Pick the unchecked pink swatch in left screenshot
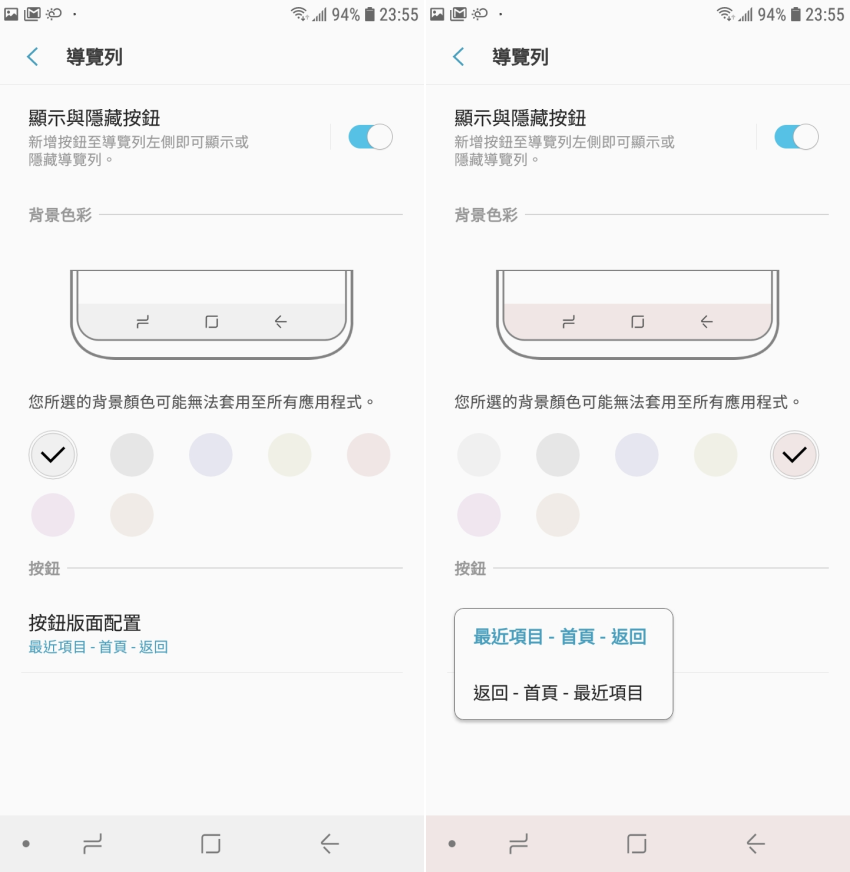Image resolution: width=850 pixels, height=872 pixels. 368,455
